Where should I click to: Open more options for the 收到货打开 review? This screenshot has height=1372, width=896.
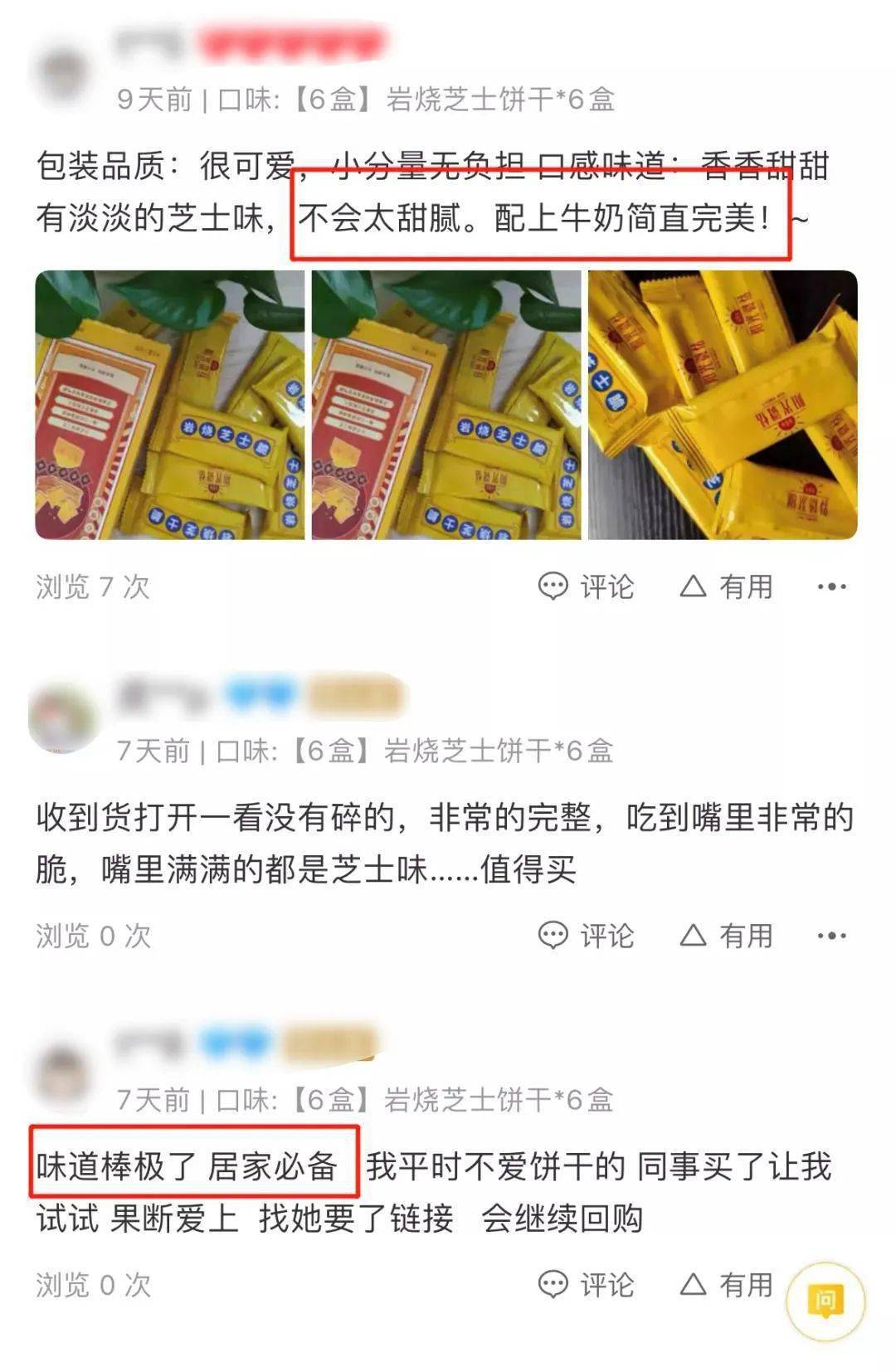(831, 936)
